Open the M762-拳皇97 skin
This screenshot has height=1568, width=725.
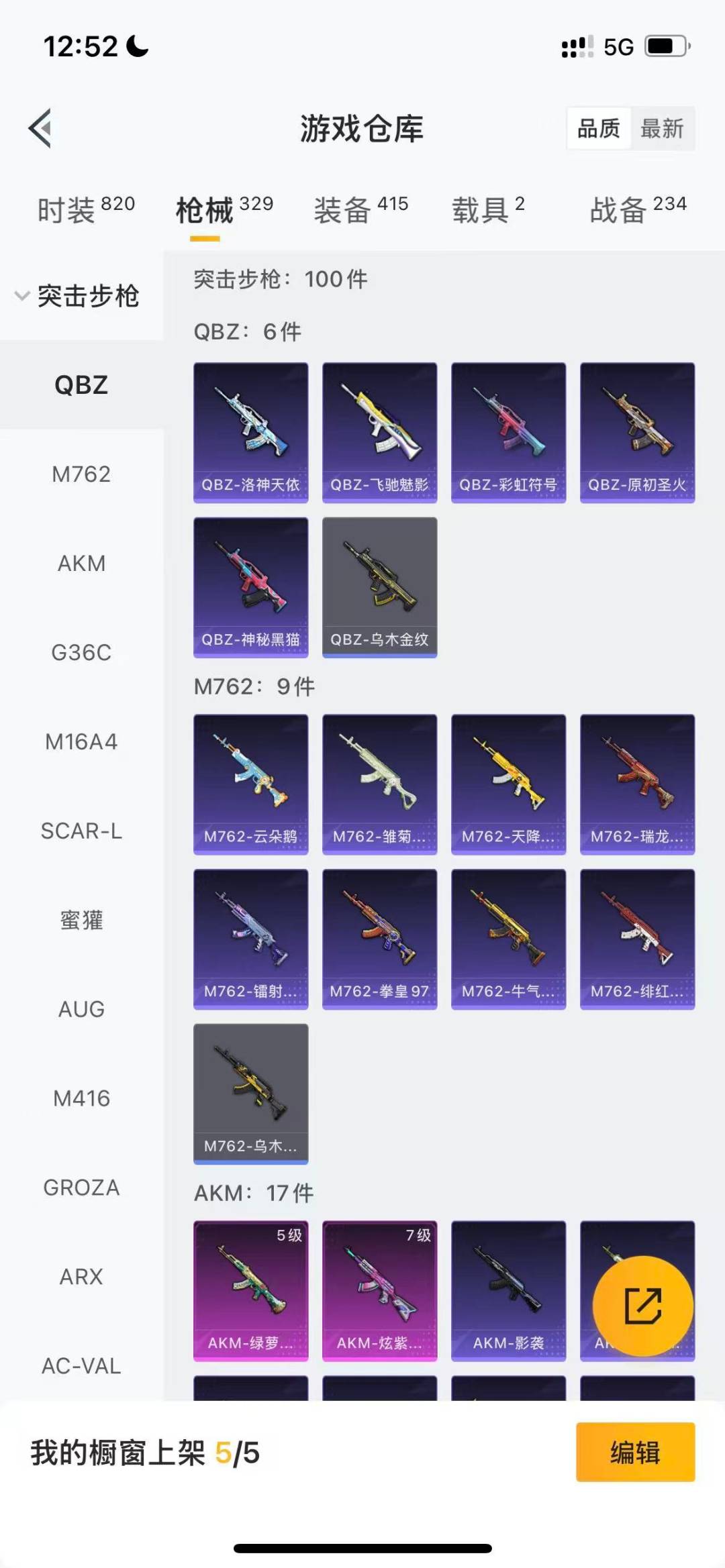(x=379, y=938)
